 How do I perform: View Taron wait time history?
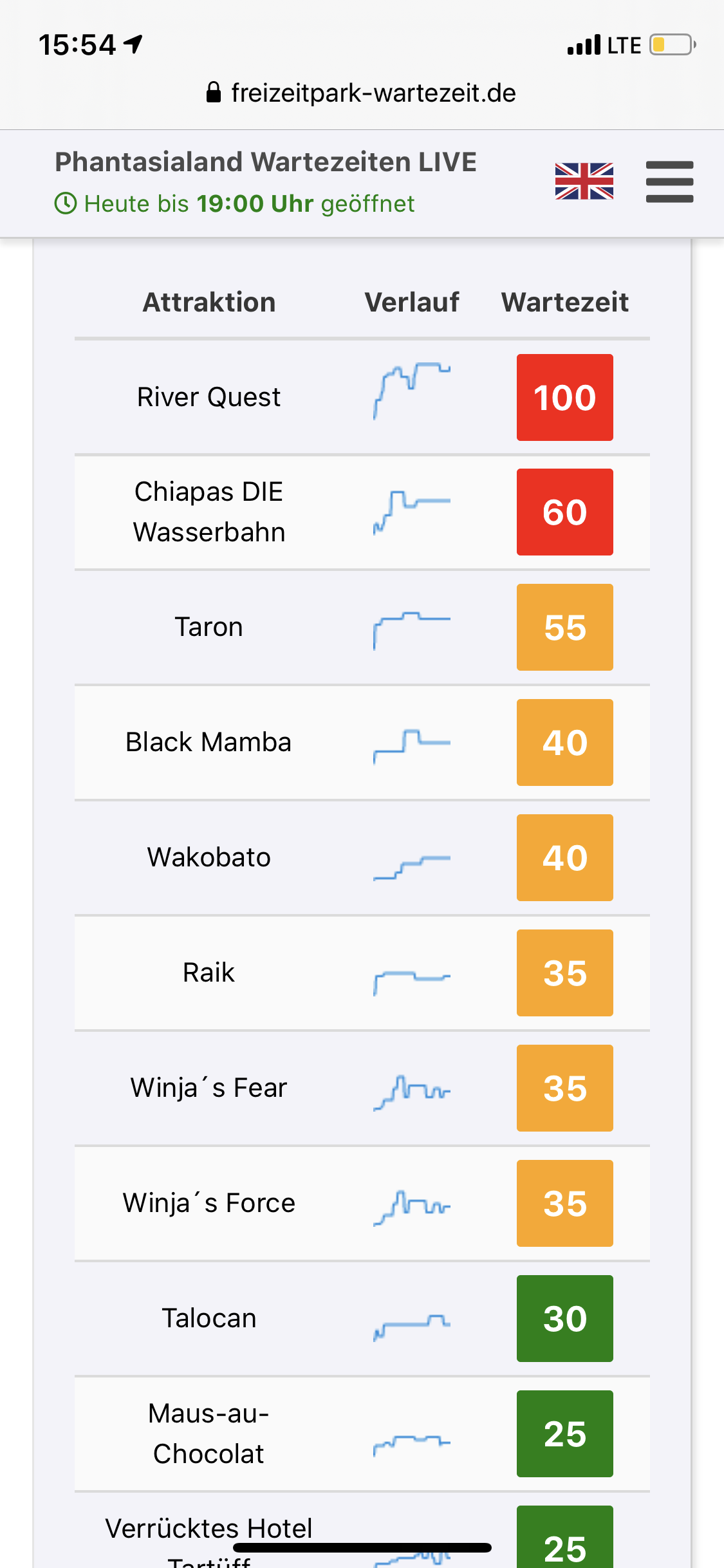[412, 628]
